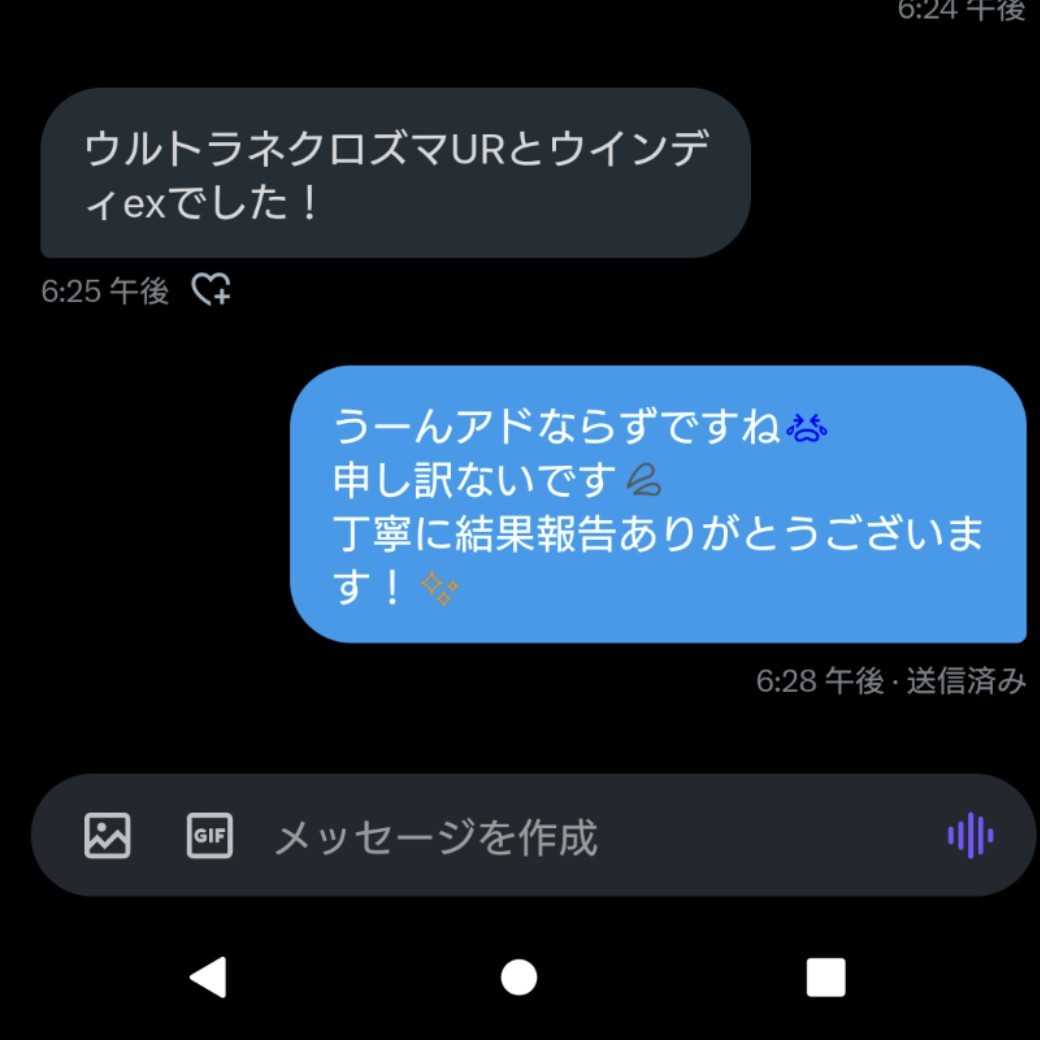
Task: Go back with the system back button
Action: [x=208, y=977]
